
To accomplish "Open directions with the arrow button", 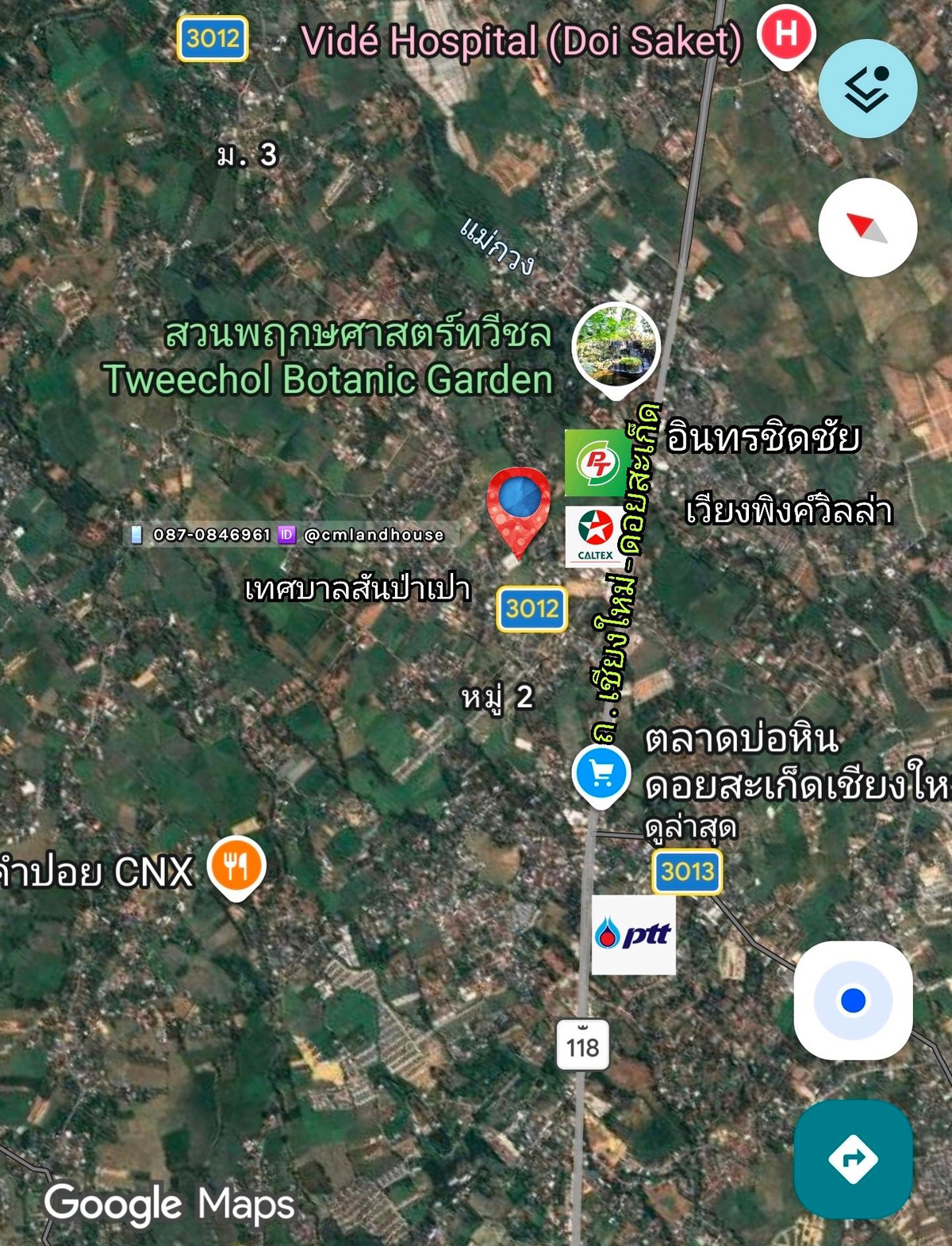I will tap(853, 1159).
